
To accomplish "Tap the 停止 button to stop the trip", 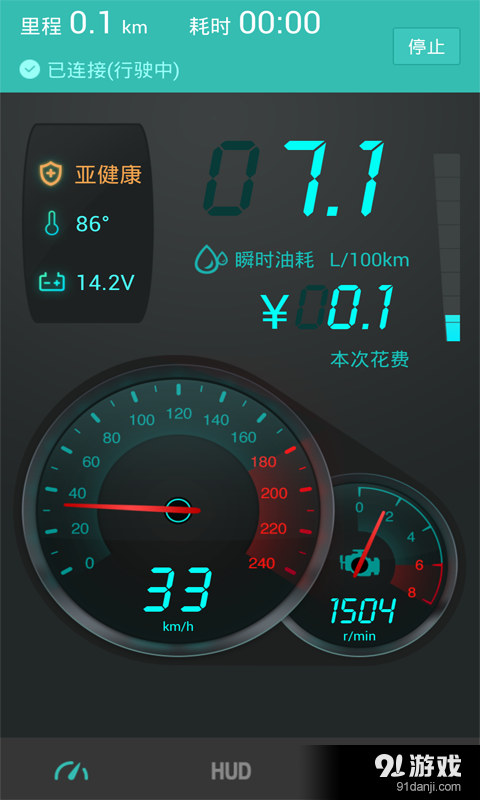I will (x=426, y=46).
